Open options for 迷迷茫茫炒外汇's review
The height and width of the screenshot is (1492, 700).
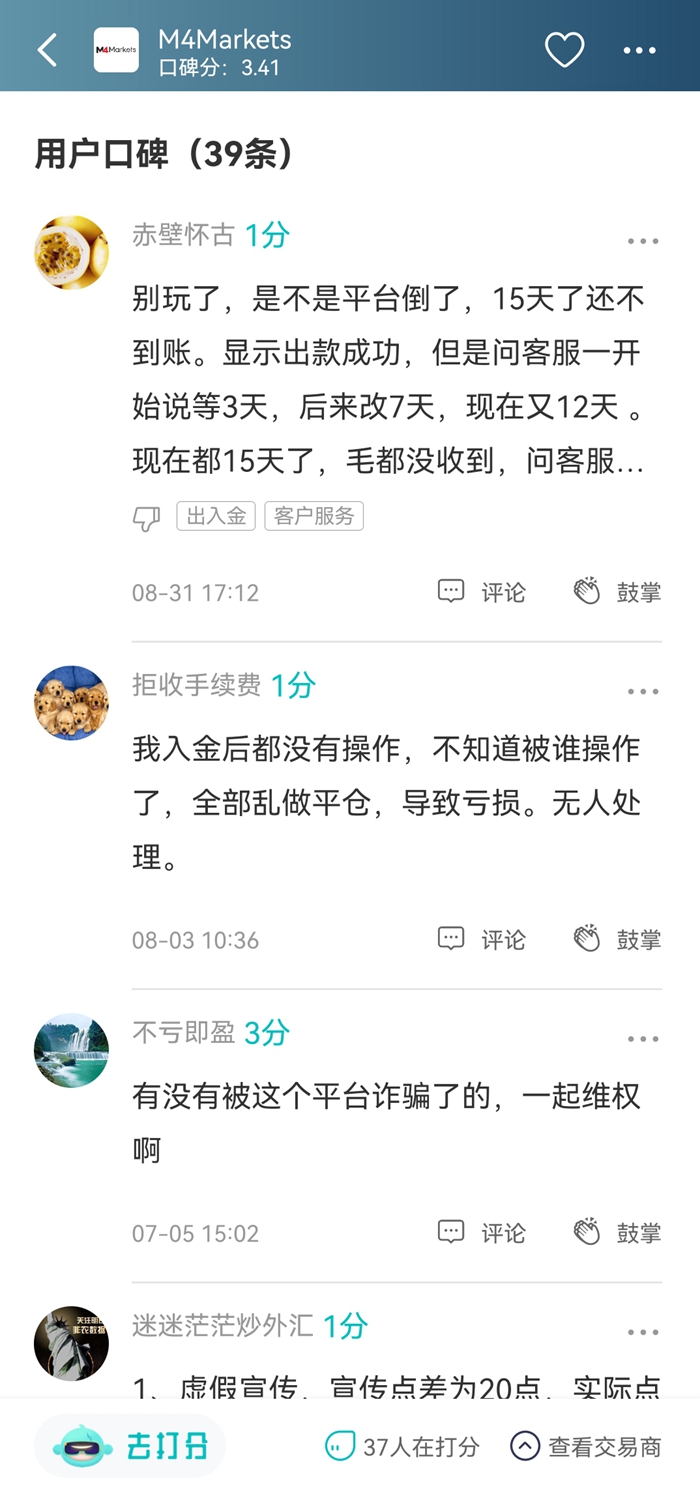[x=643, y=1332]
